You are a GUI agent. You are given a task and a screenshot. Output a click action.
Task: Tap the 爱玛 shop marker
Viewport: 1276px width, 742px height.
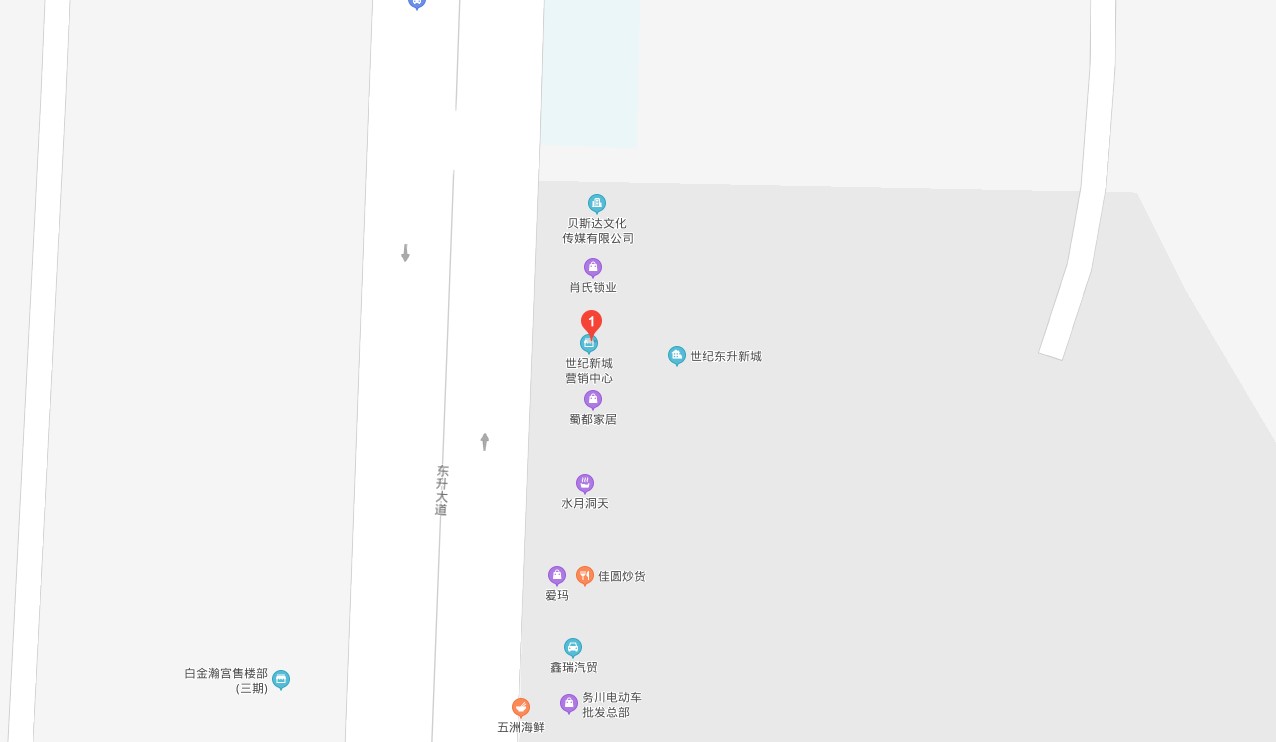(x=557, y=576)
